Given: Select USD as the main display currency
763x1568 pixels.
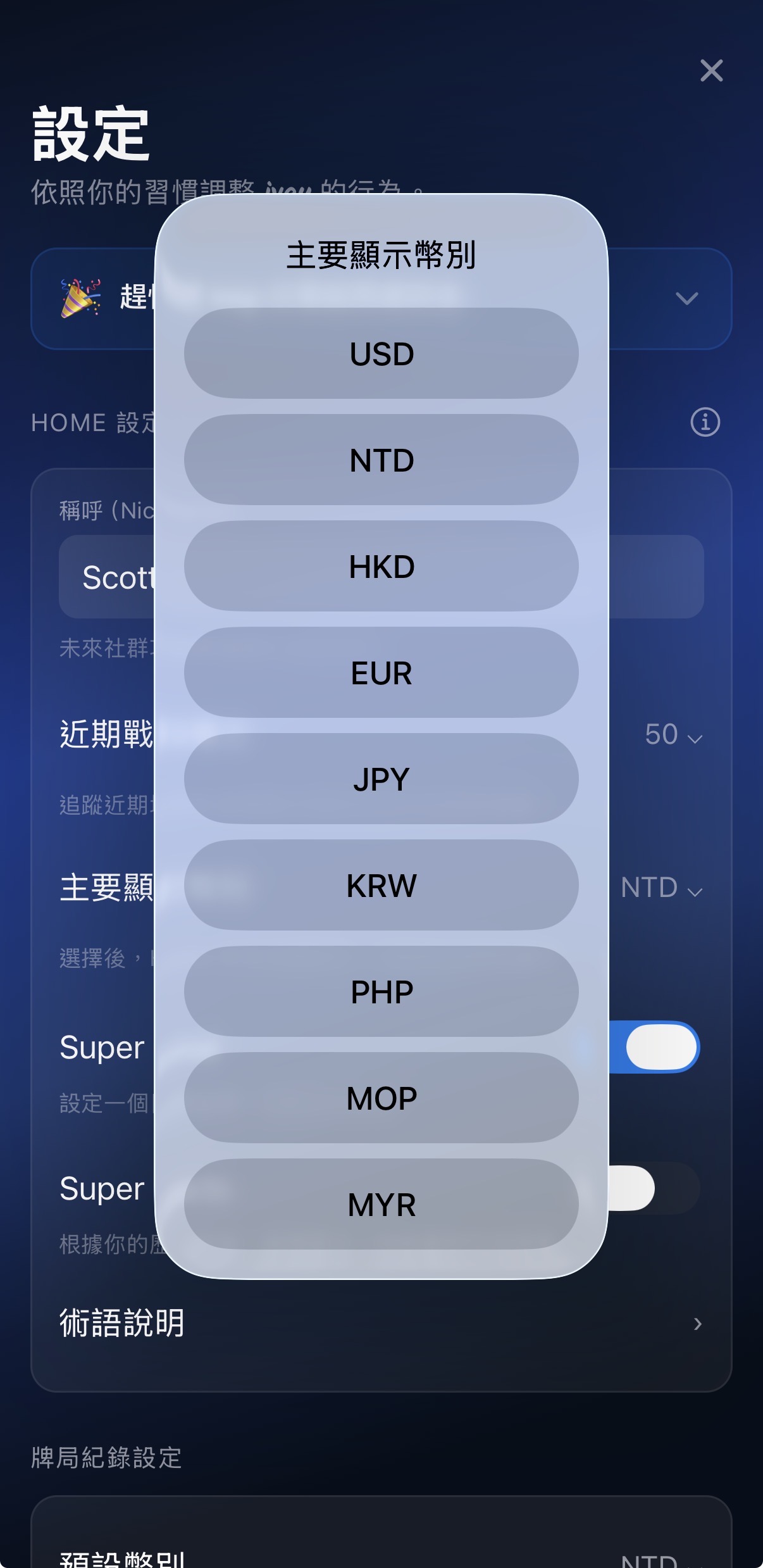Looking at the screenshot, I should pos(381,354).
